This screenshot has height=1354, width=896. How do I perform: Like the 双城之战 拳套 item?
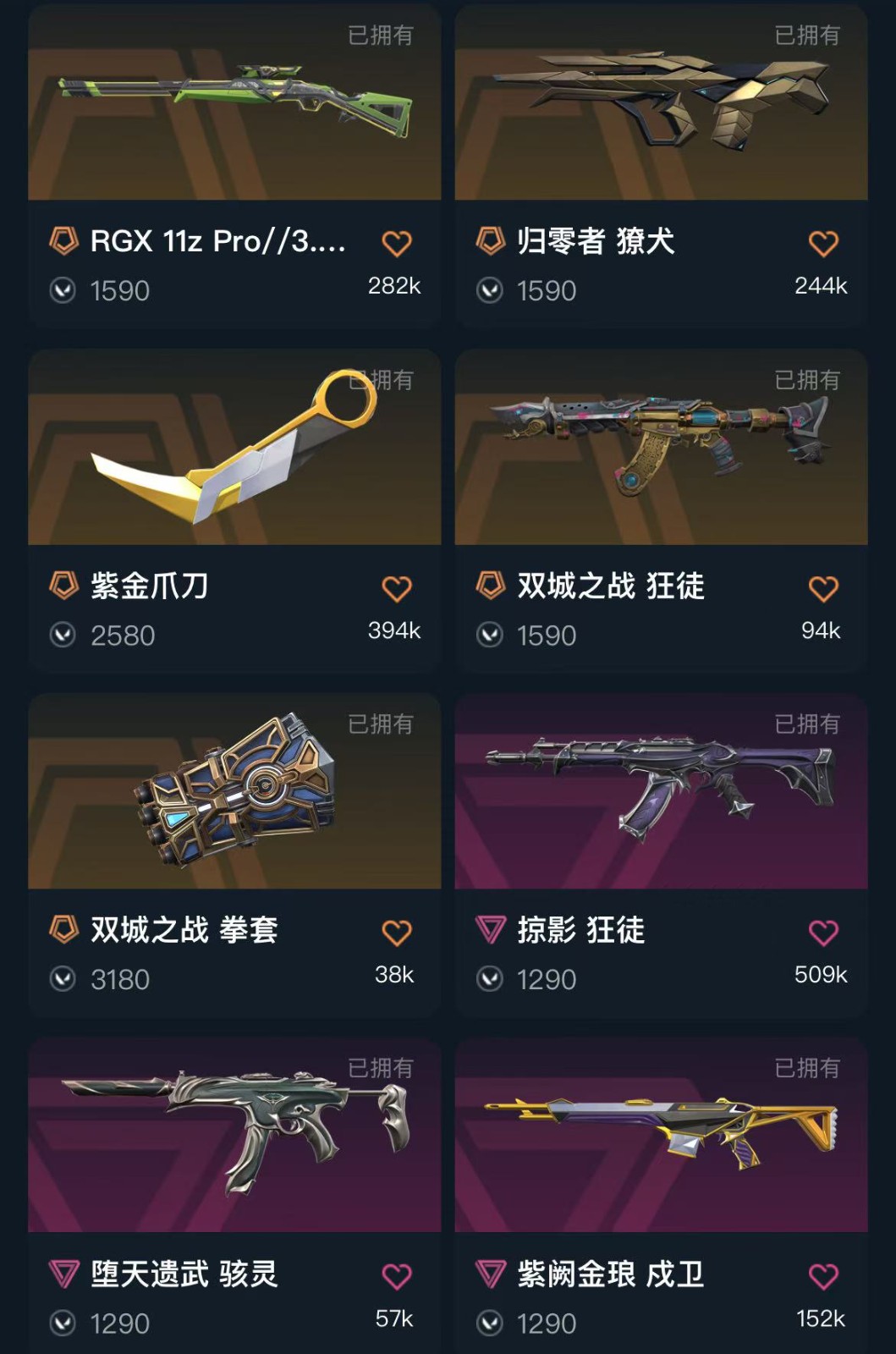coord(396,933)
